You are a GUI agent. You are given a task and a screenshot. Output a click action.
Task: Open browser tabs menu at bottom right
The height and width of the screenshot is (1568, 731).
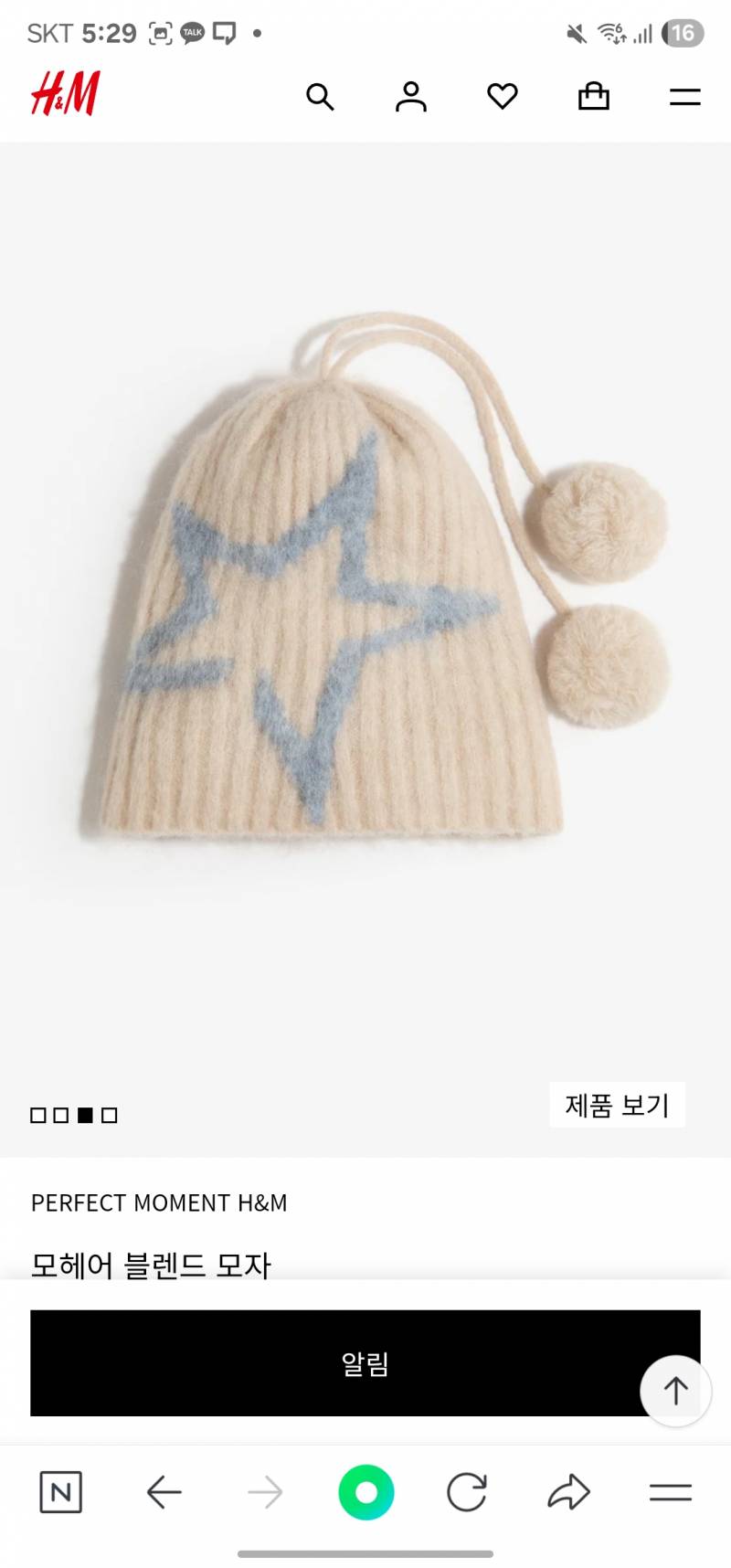[x=669, y=1493]
